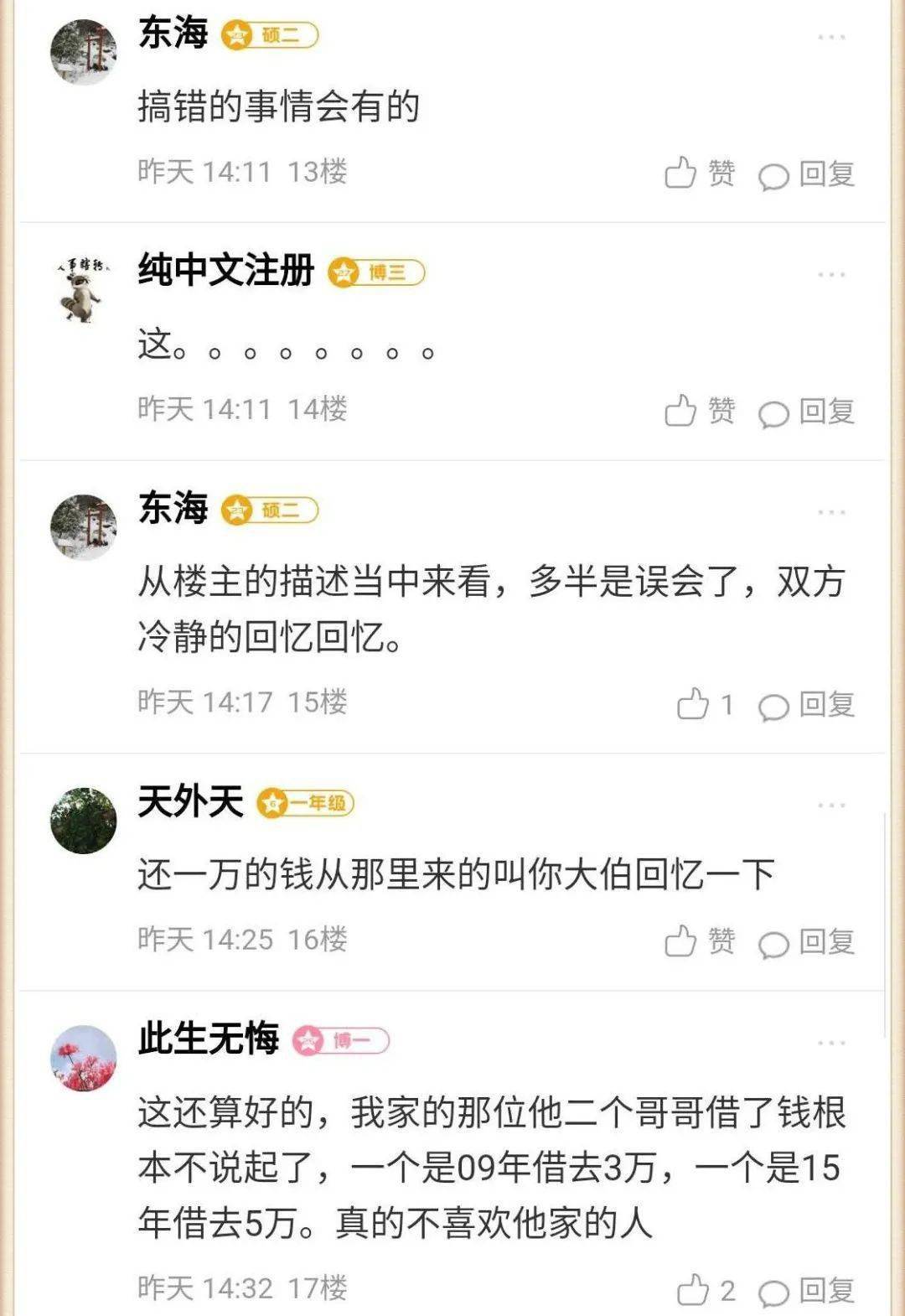The height and width of the screenshot is (1316, 905).
Task: Reply to the 17楼 comment
Action: pyautogui.click(x=806, y=1291)
